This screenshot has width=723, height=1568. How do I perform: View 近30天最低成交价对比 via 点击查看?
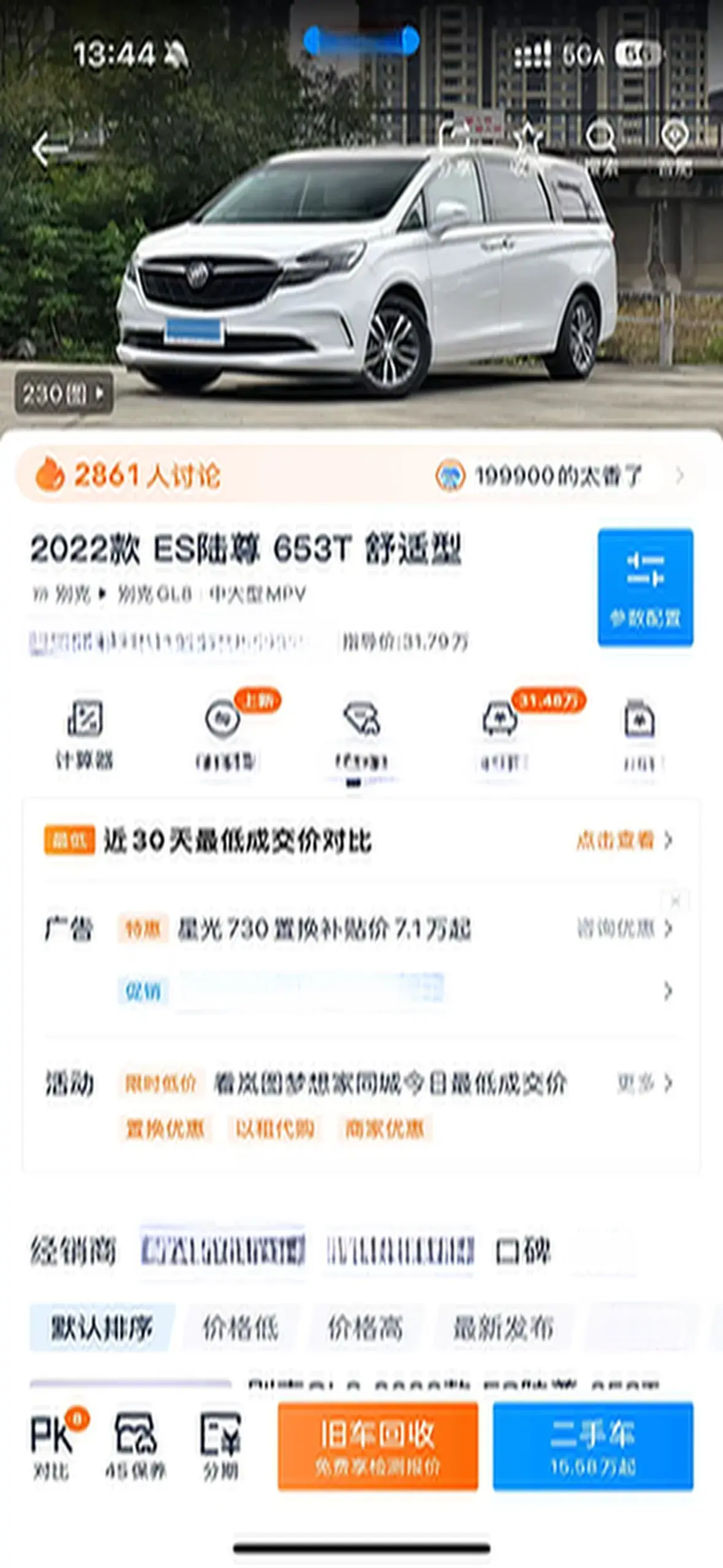624,840
